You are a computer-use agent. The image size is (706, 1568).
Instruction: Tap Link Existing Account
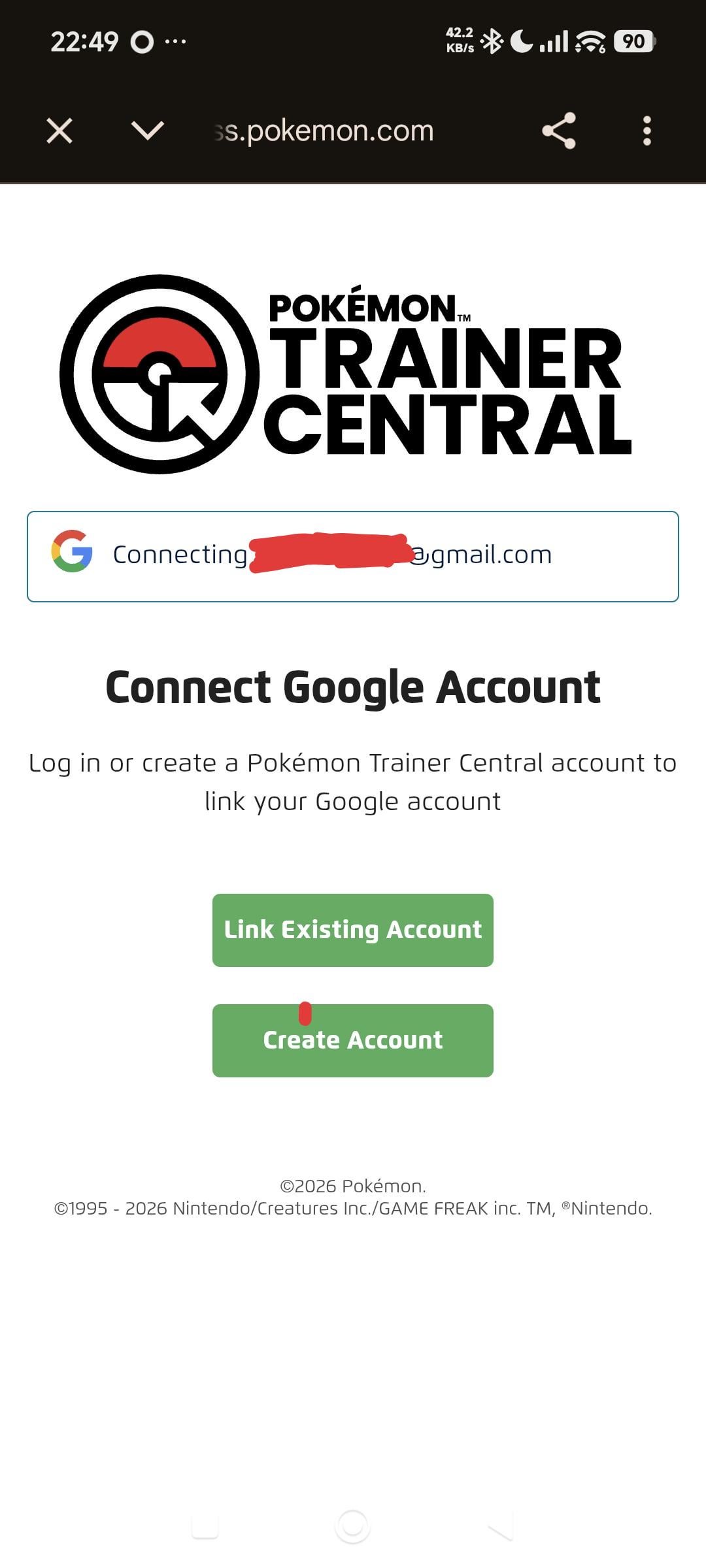click(x=353, y=930)
